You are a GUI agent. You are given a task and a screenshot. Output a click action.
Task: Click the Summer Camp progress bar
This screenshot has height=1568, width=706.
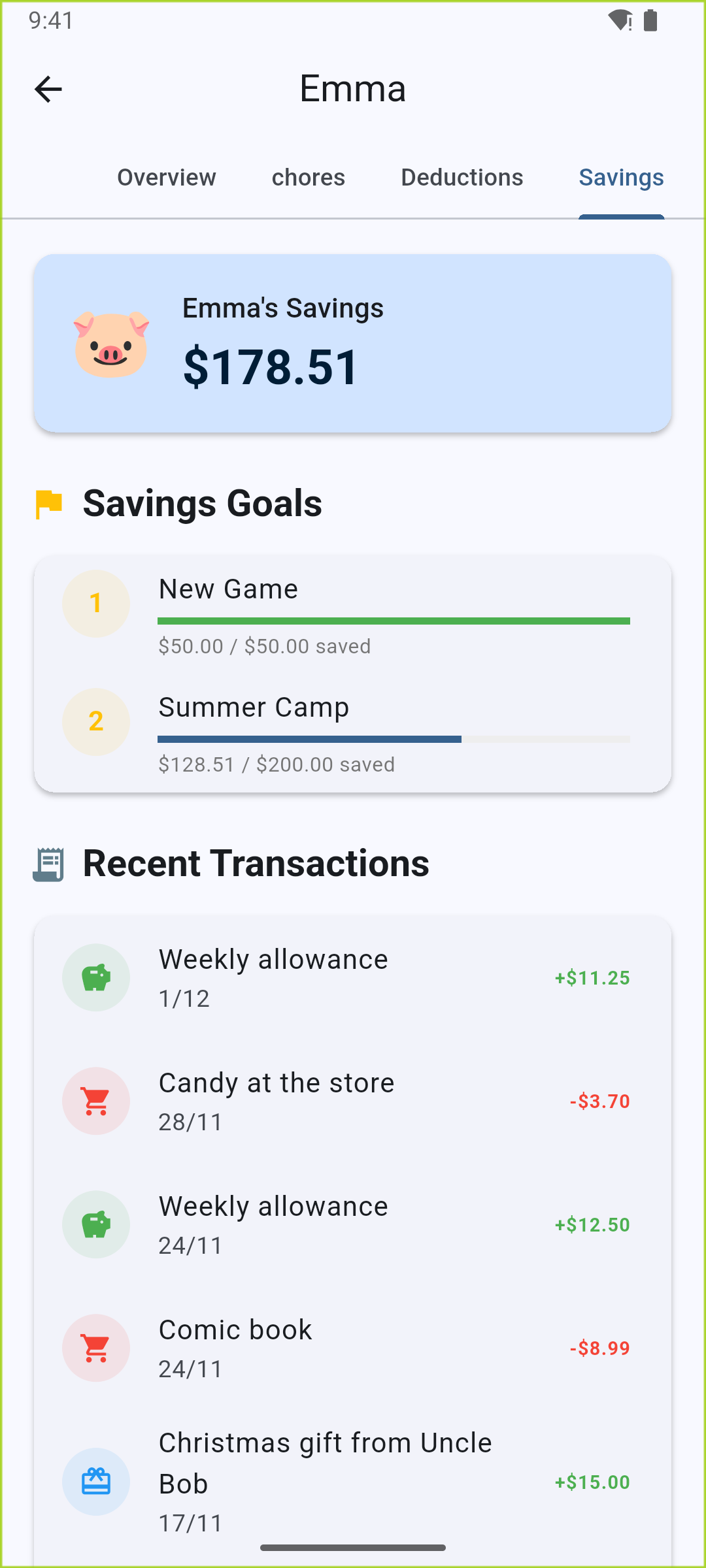pyautogui.click(x=392, y=739)
